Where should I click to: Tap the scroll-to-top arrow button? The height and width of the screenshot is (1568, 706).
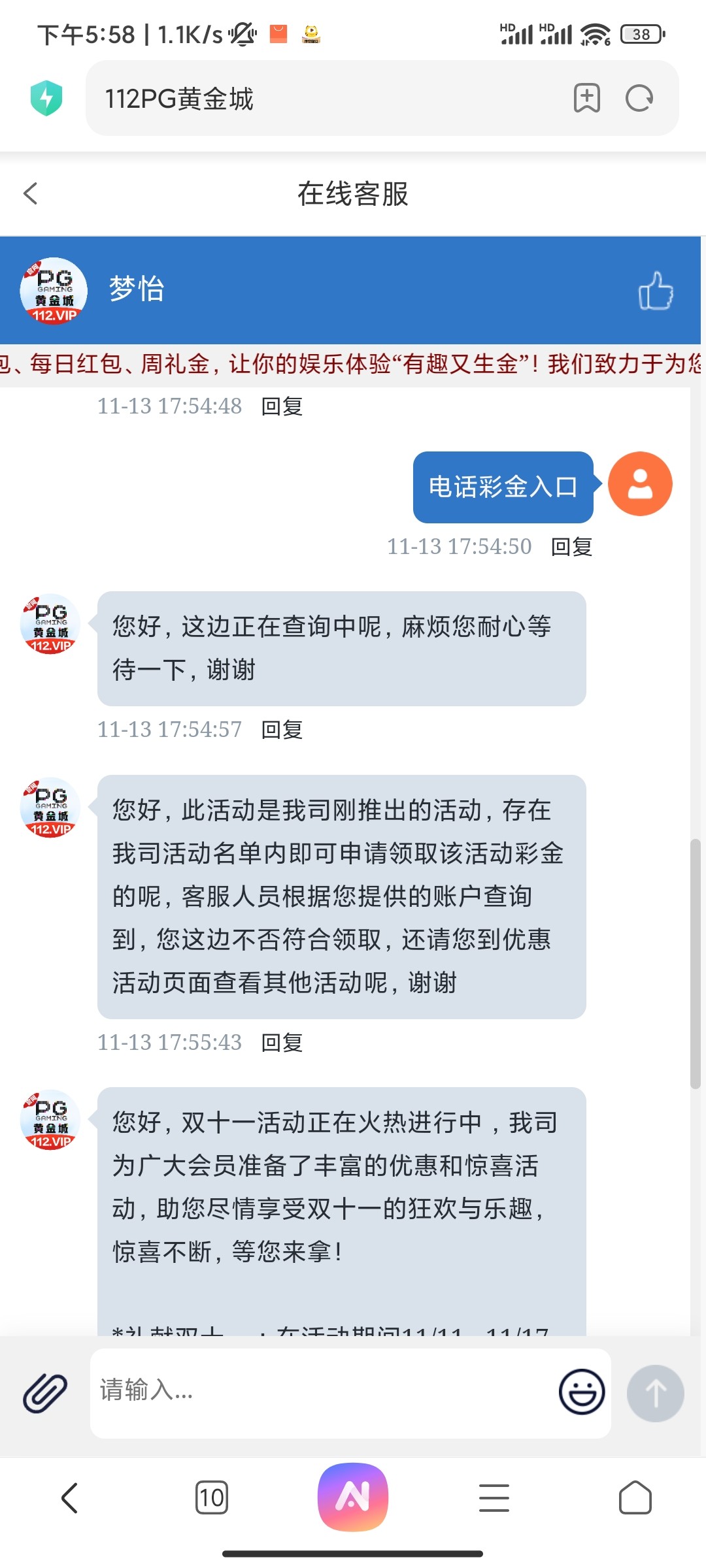coord(656,1394)
